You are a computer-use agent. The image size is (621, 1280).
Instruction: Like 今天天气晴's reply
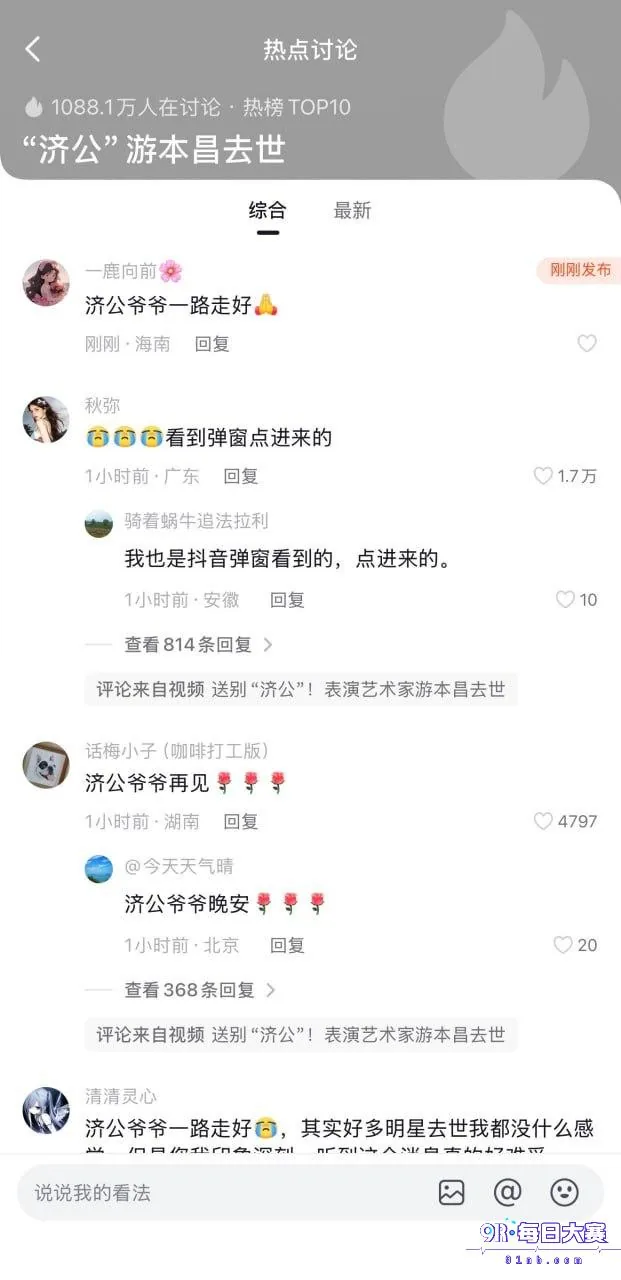(575, 944)
